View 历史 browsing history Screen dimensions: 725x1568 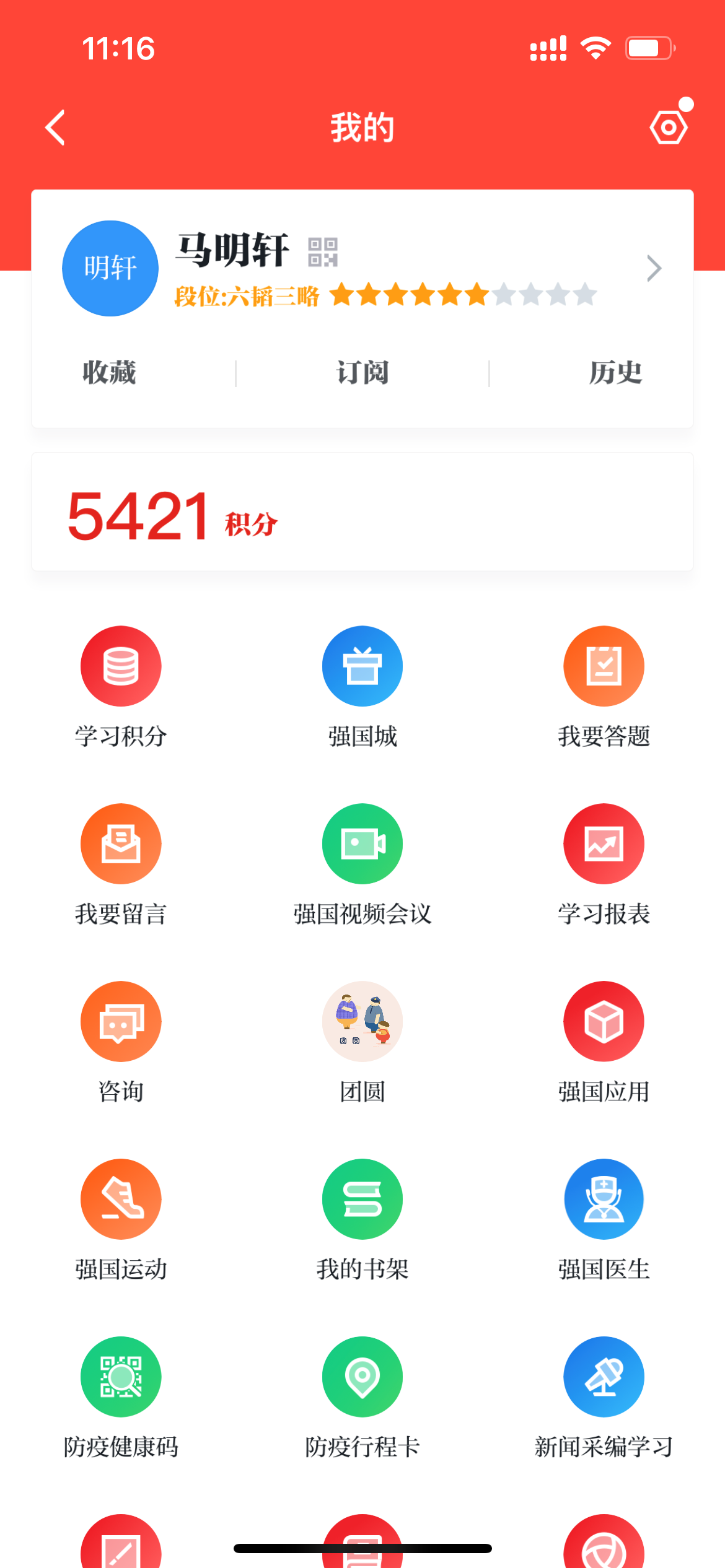point(615,373)
